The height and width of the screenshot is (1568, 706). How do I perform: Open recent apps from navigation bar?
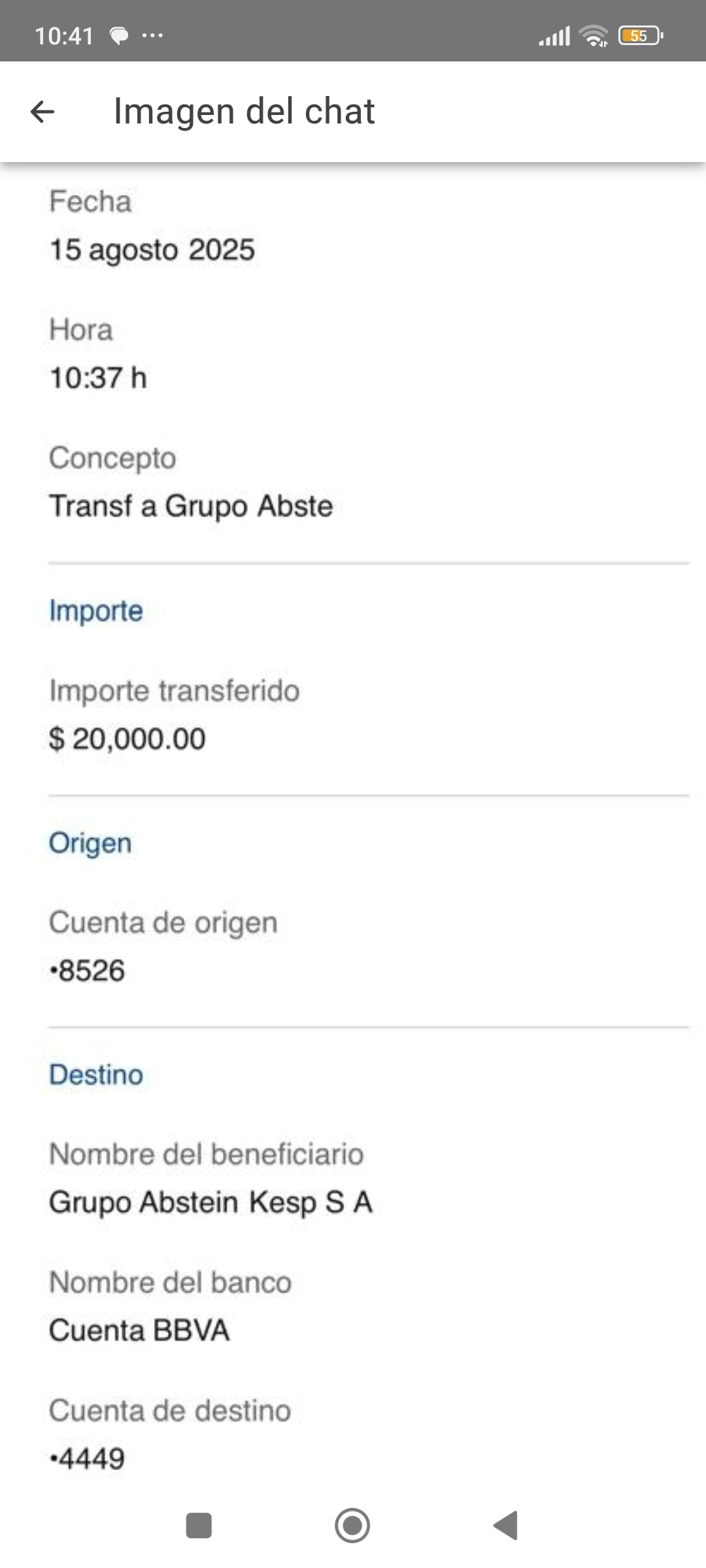point(199,1526)
